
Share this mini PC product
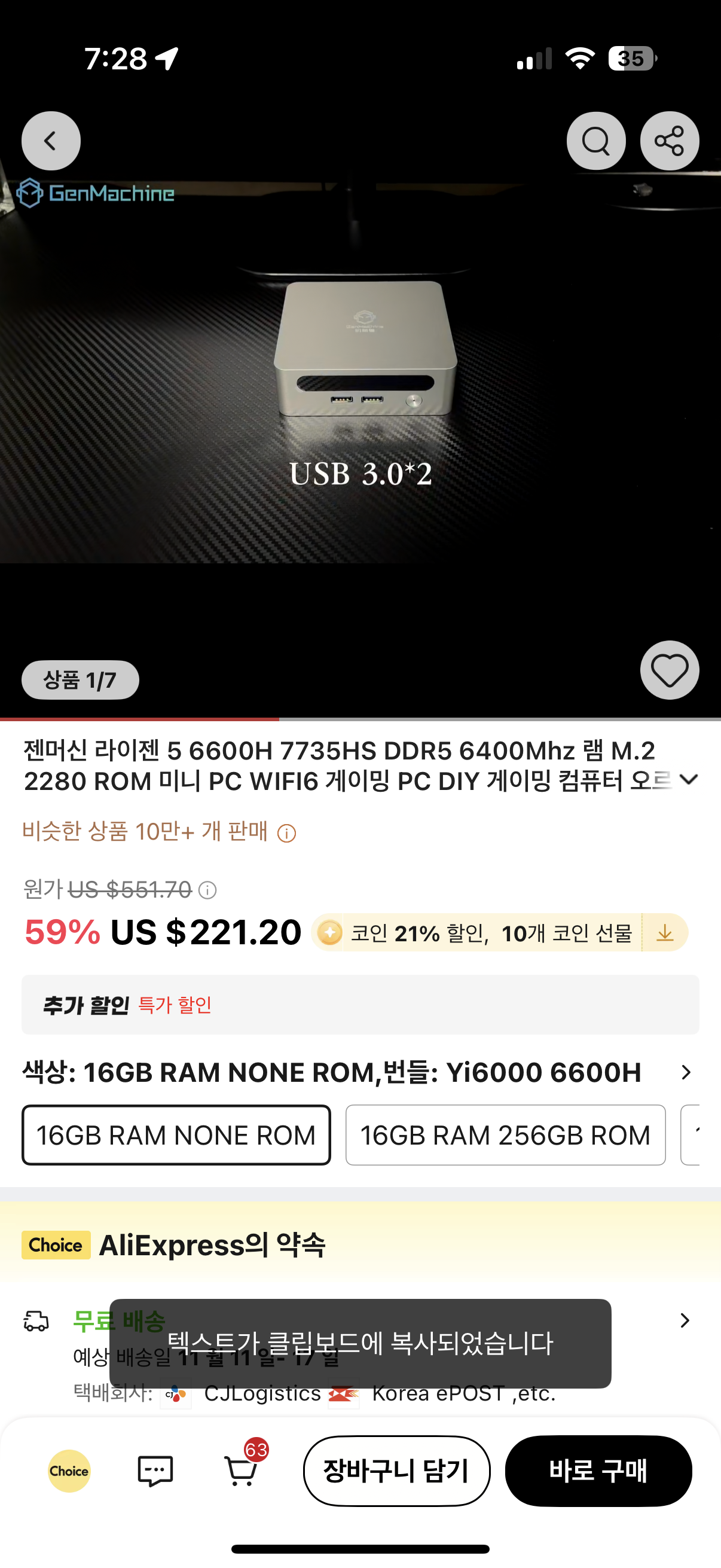669,141
